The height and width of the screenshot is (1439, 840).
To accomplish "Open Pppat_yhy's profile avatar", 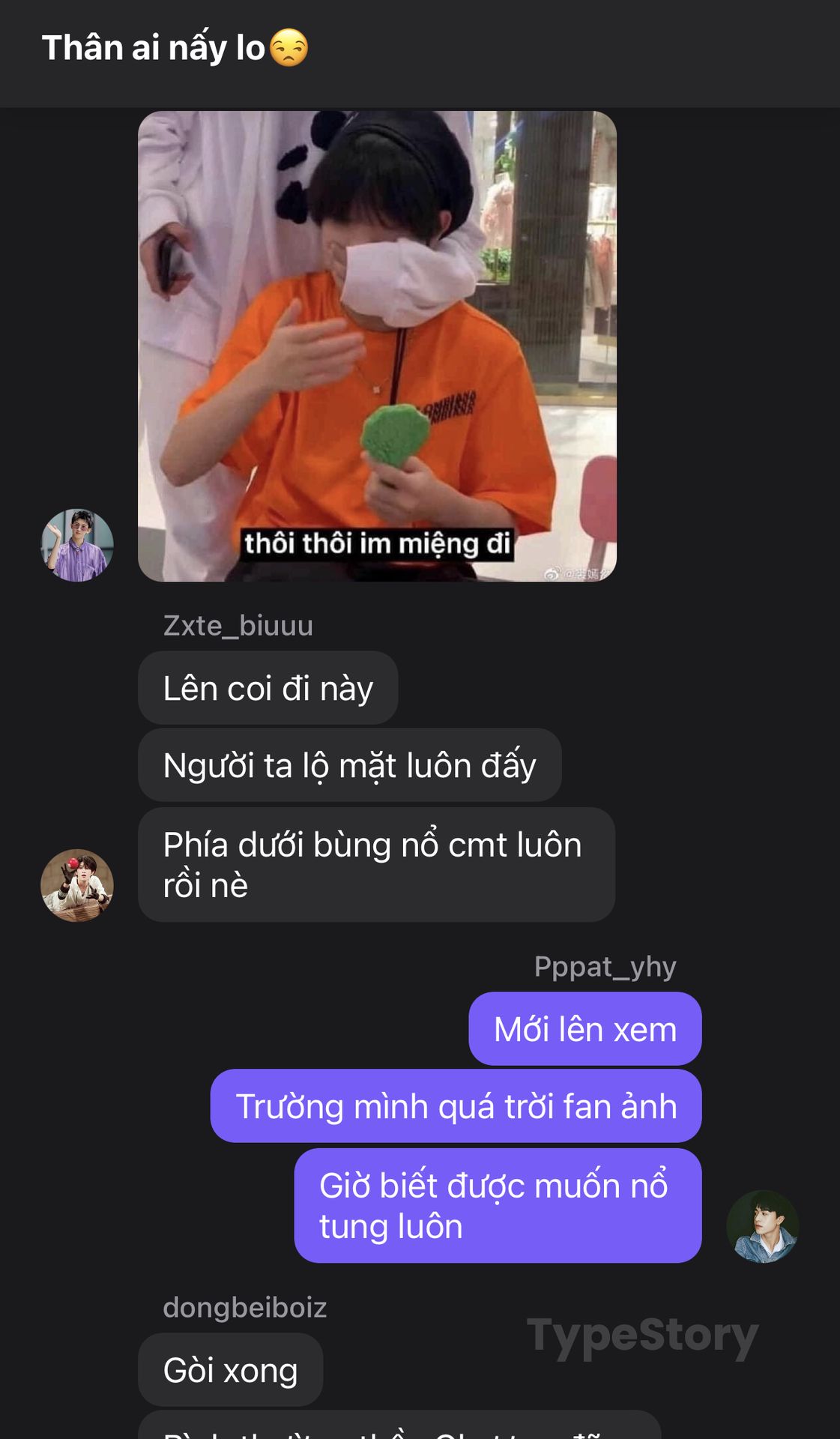I will coord(762,1226).
